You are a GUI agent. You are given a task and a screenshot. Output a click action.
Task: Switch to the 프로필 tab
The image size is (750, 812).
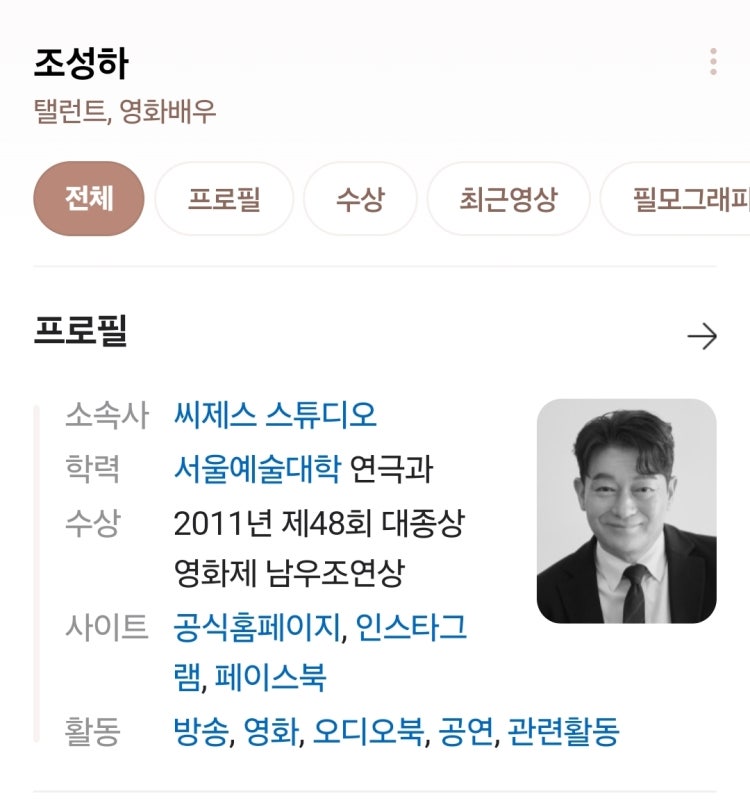(224, 199)
